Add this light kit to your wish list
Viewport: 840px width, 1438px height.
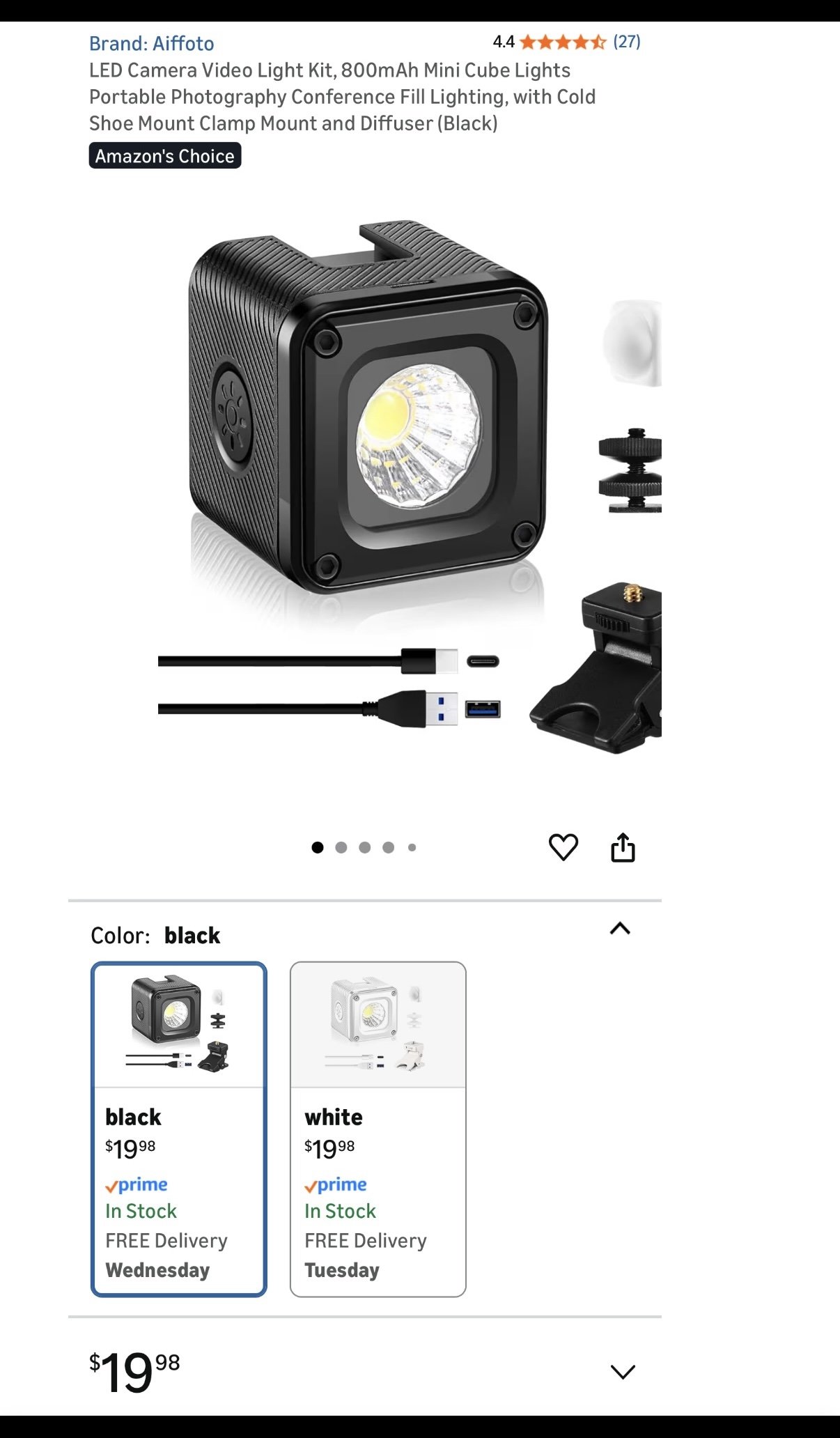click(x=563, y=847)
